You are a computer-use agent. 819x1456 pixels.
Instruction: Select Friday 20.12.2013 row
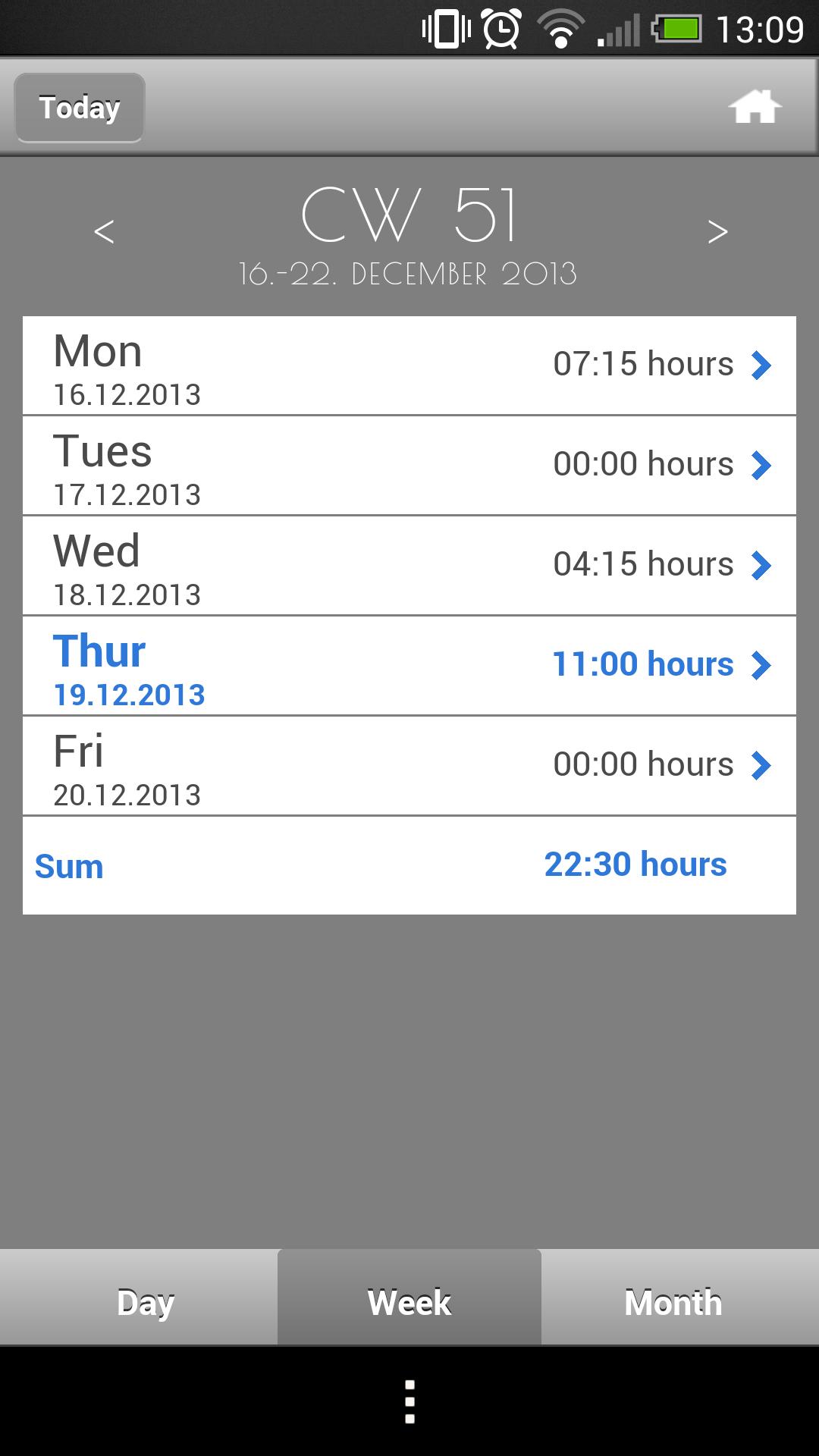click(409, 766)
